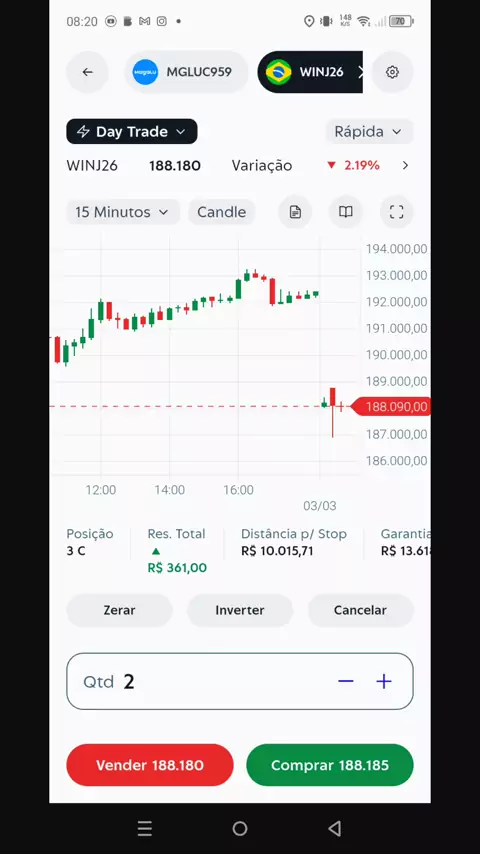Expand chart to fullscreen
480x854 pixels.
[397, 212]
